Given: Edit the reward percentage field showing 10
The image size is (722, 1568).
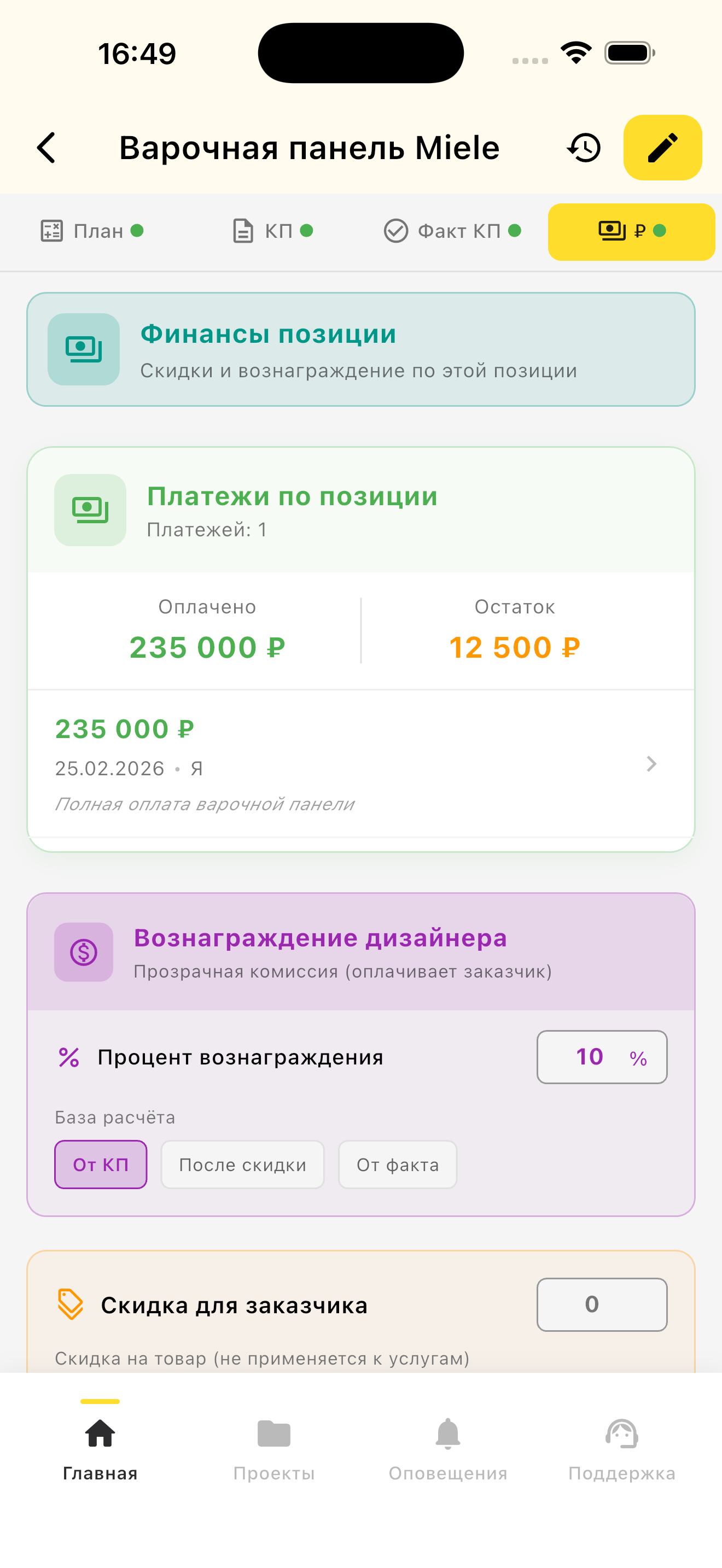Looking at the screenshot, I should pyautogui.click(x=602, y=1057).
